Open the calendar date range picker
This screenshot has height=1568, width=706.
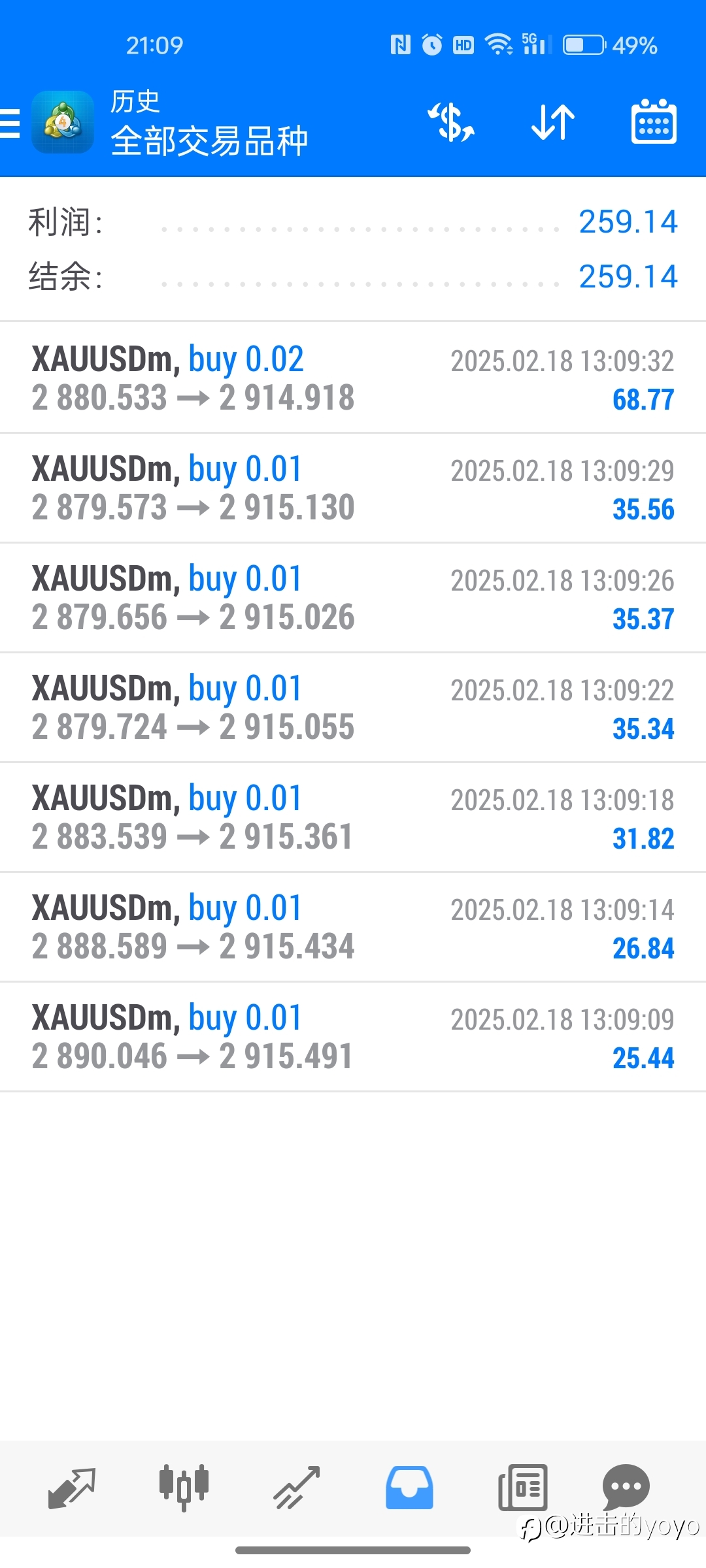pyautogui.click(x=654, y=122)
